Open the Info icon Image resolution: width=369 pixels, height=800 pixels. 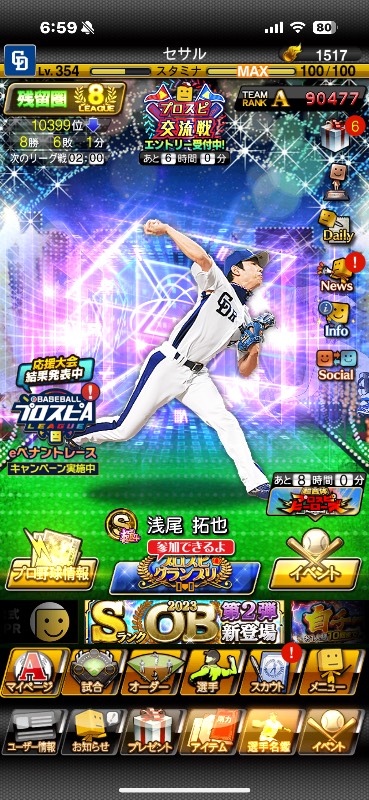(337, 320)
